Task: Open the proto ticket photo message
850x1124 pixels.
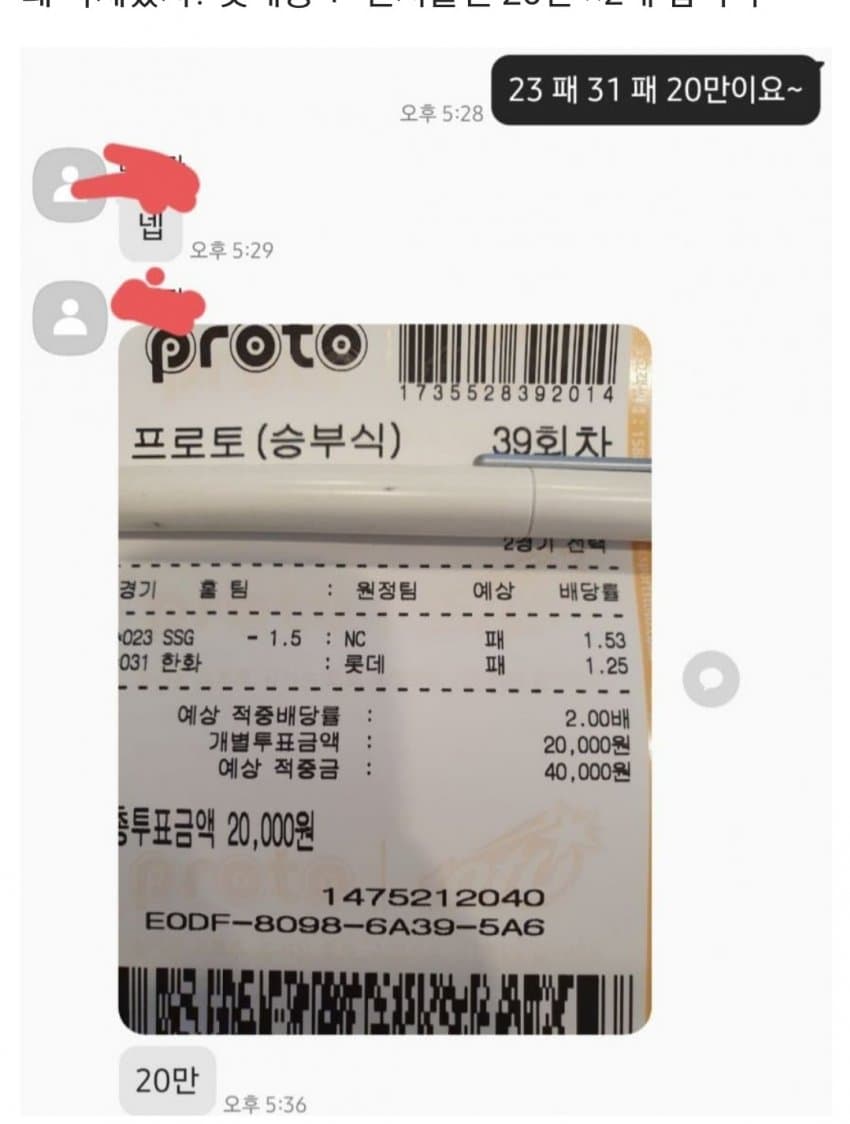Action: click(x=385, y=680)
